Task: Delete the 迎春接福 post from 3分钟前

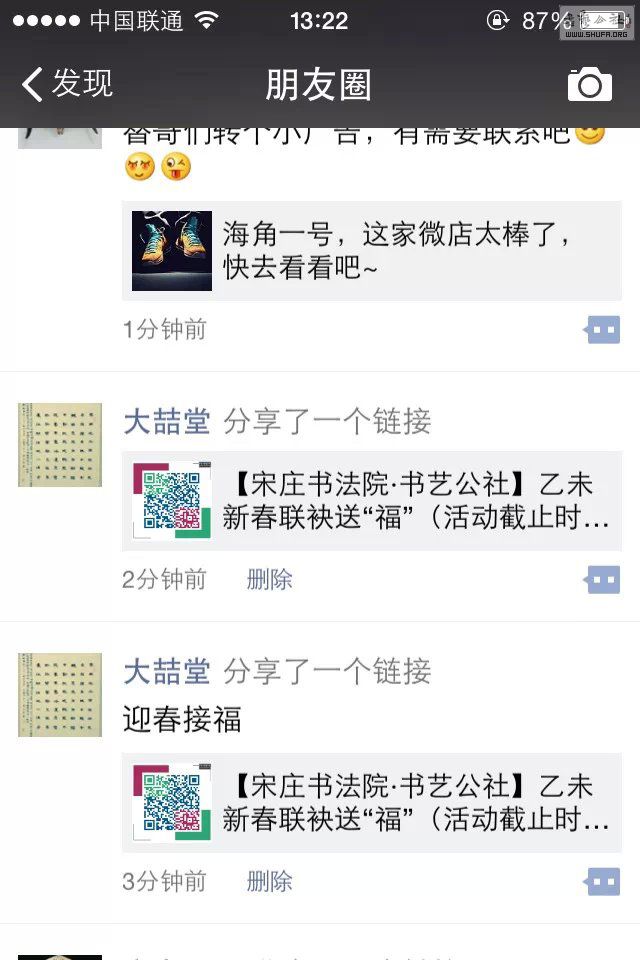Action: coord(269,881)
